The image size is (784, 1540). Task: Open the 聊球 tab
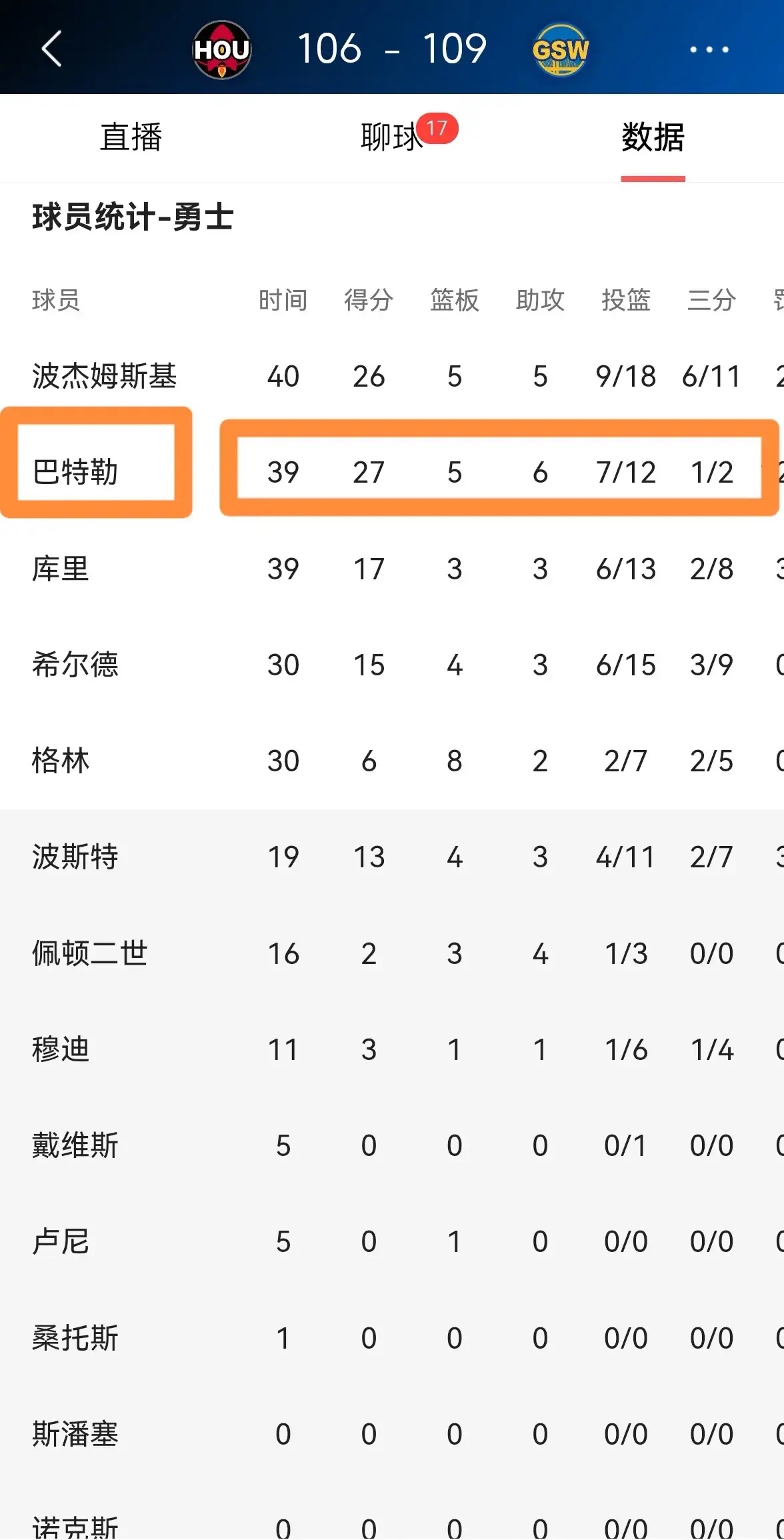pos(392,137)
